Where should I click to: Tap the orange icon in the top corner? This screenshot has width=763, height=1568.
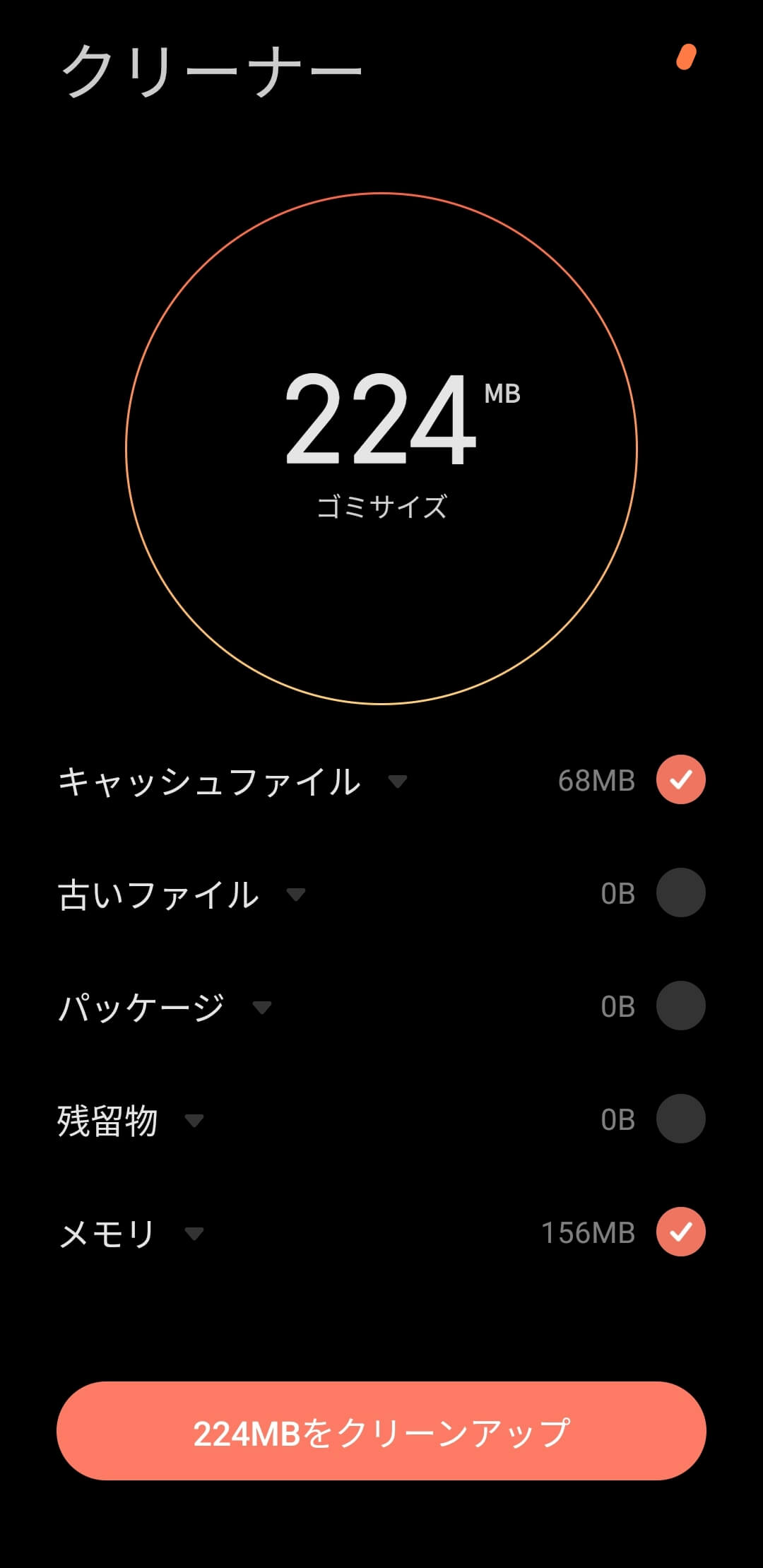(x=686, y=57)
